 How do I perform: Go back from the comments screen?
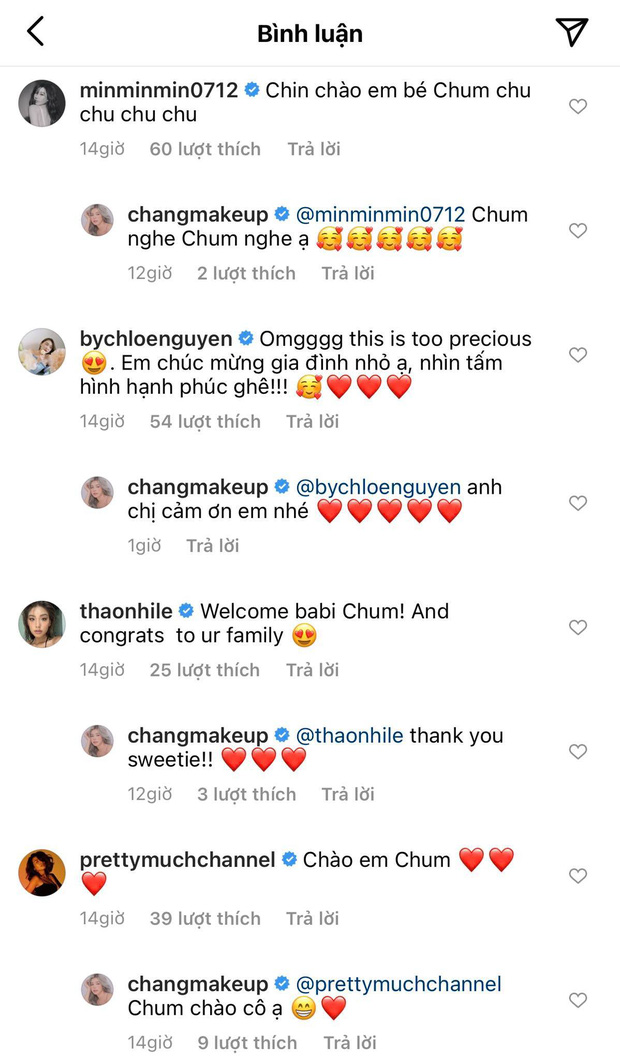pyautogui.click(x=35, y=32)
